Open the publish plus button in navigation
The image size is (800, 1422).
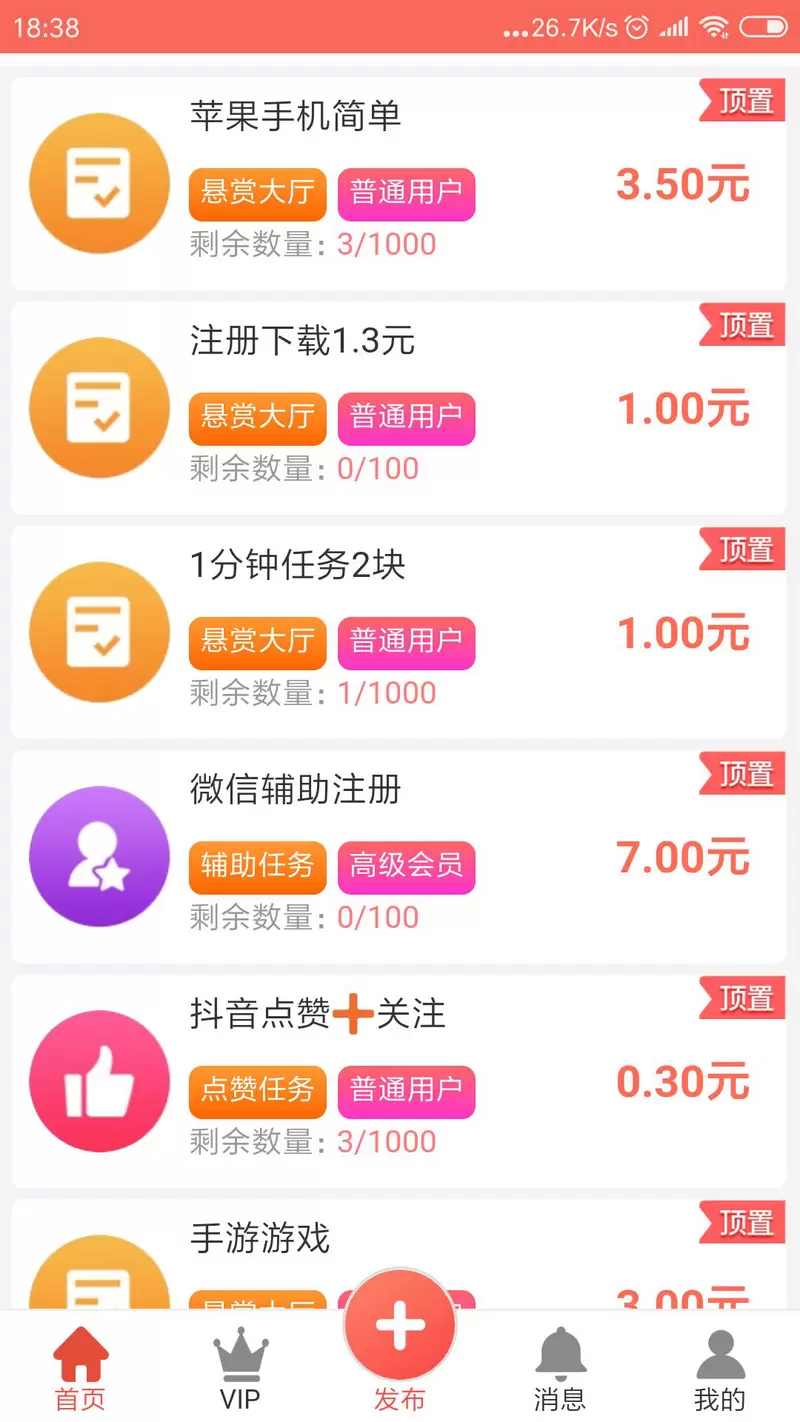click(399, 1323)
